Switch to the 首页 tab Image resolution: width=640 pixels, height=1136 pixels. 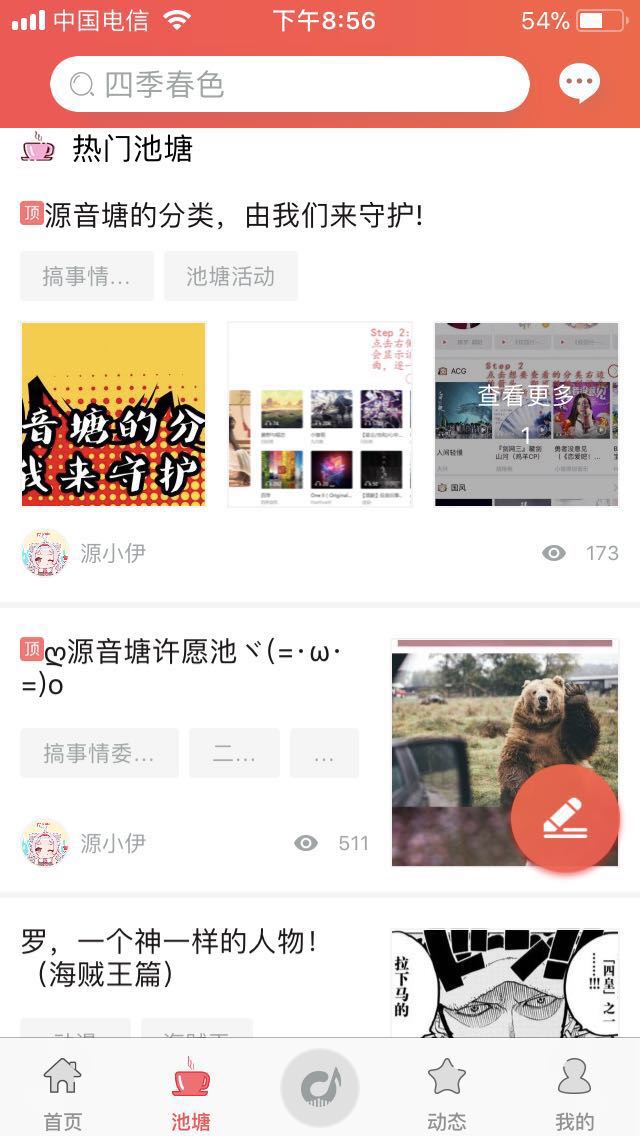click(x=62, y=1092)
